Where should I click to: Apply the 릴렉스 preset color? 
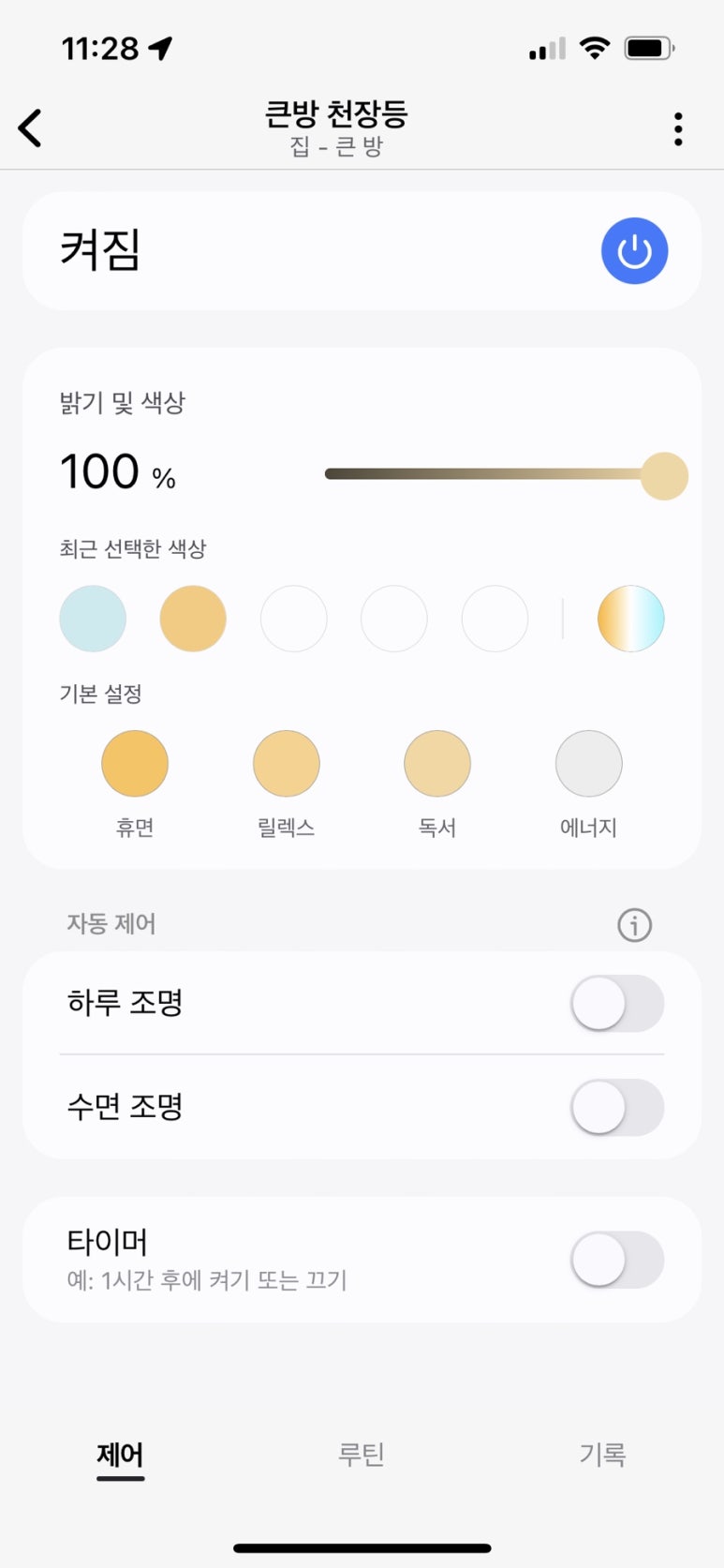(x=287, y=764)
